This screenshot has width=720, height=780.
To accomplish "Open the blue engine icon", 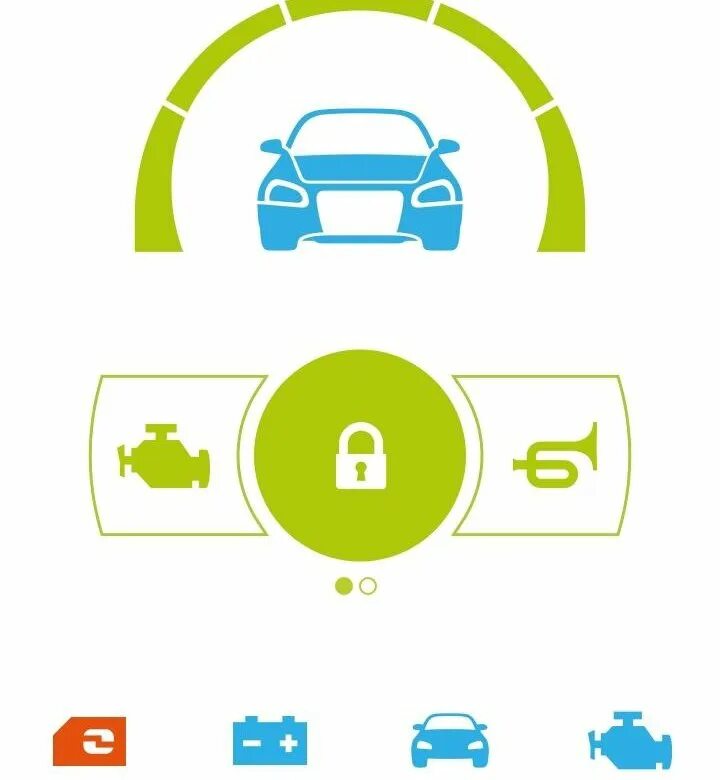I will (x=629, y=741).
